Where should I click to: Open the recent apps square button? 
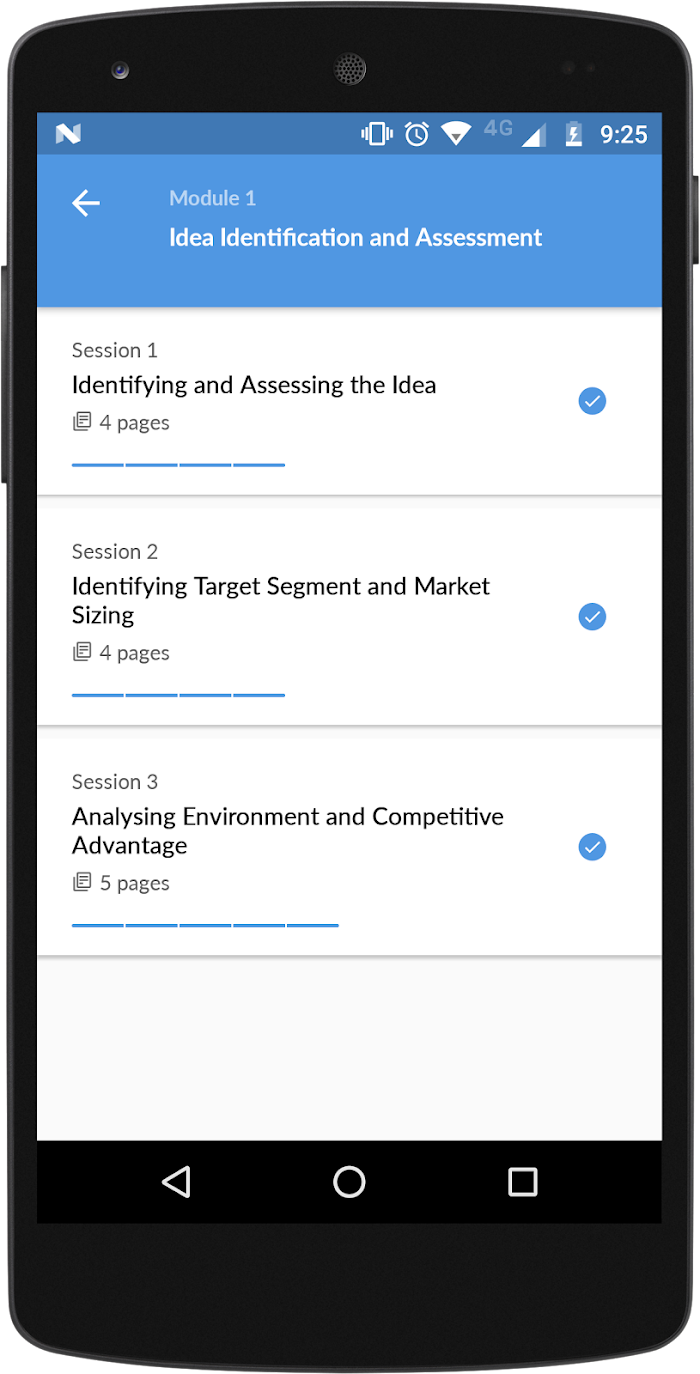[x=523, y=1182]
